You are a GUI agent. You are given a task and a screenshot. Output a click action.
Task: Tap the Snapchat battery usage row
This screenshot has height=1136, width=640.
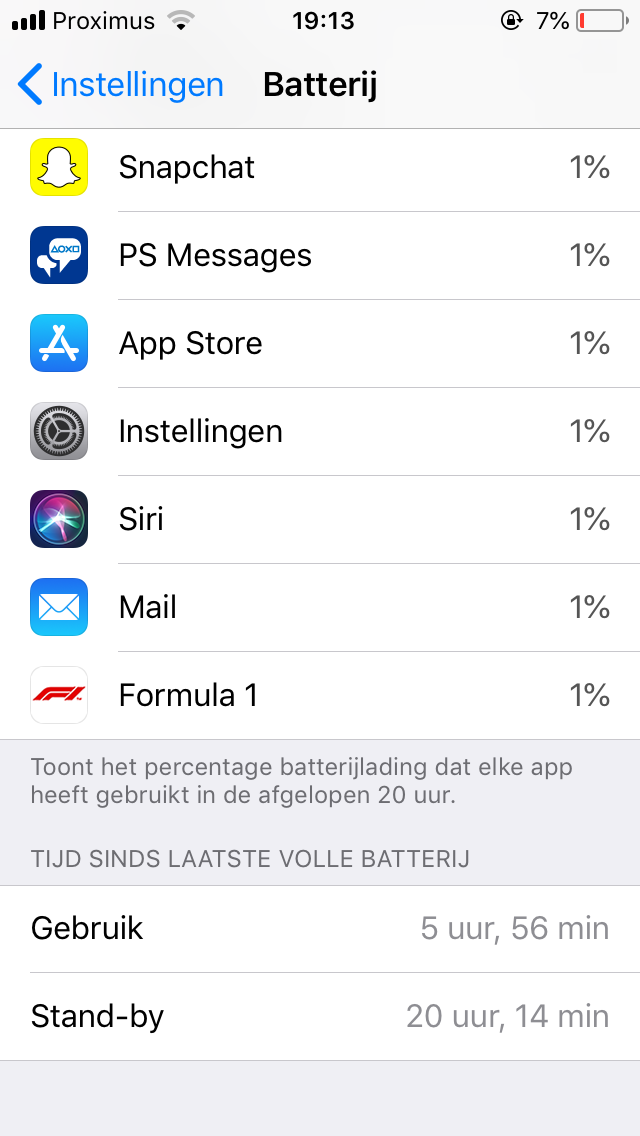click(x=320, y=168)
